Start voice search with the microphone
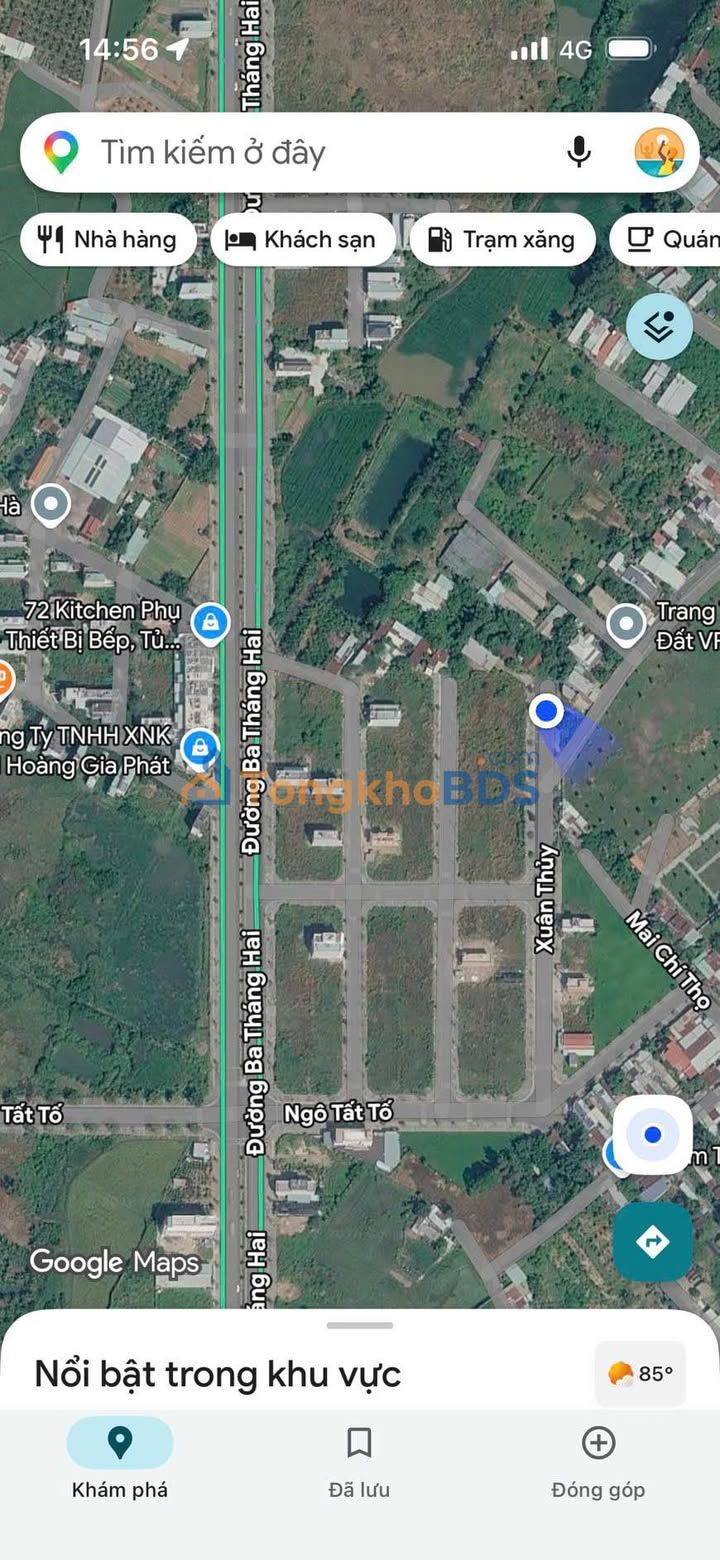Image resolution: width=720 pixels, height=1560 pixels. (x=578, y=152)
